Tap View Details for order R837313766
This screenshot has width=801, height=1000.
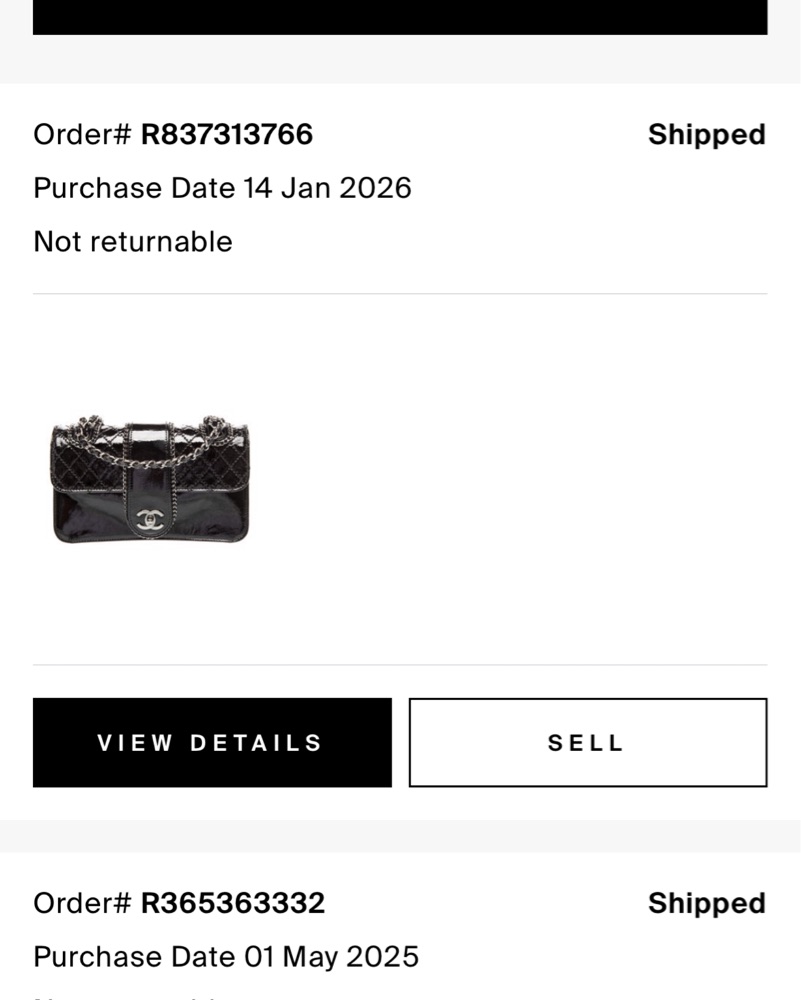pyautogui.click(x=212, y=743)
